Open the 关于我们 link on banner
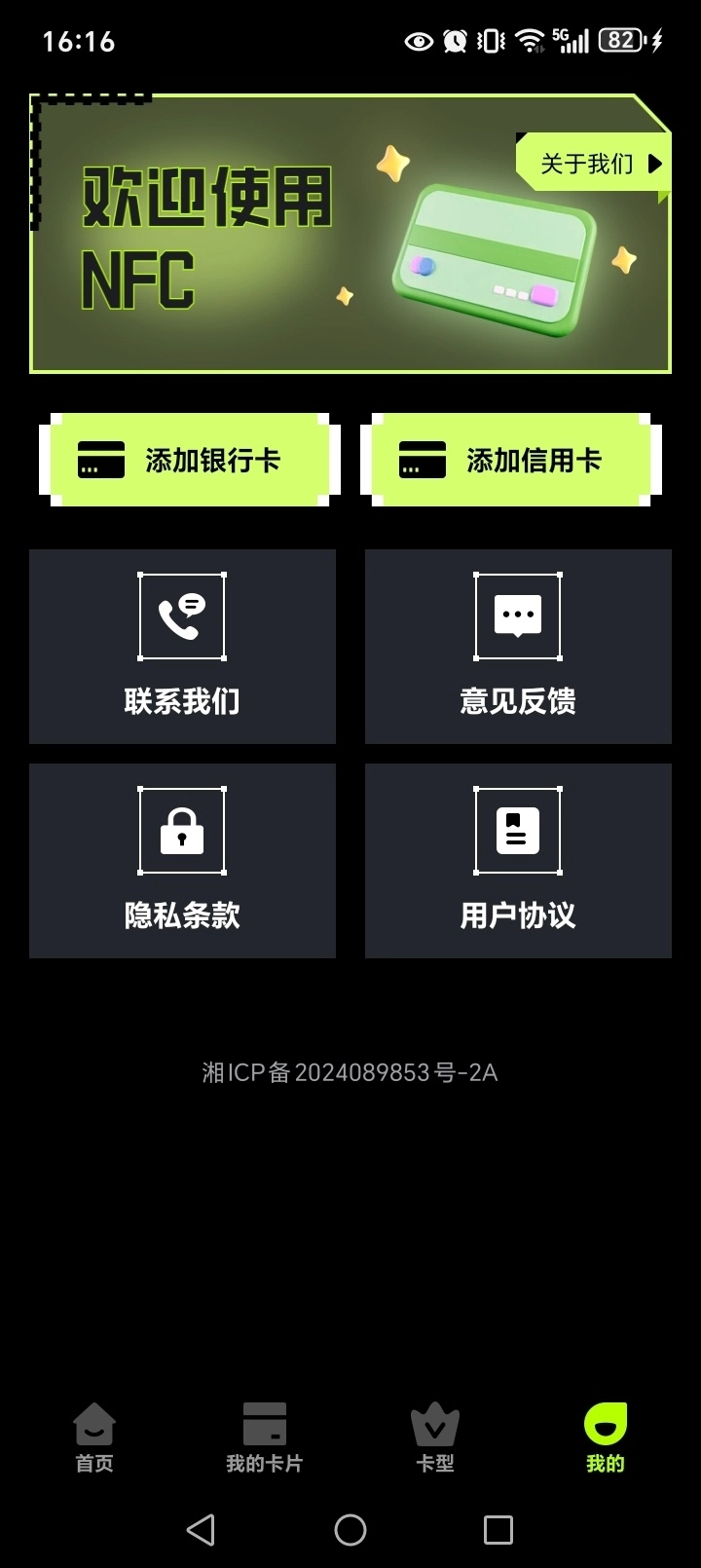This screenshot has height=1568, width=701. (x=596, y=163)
